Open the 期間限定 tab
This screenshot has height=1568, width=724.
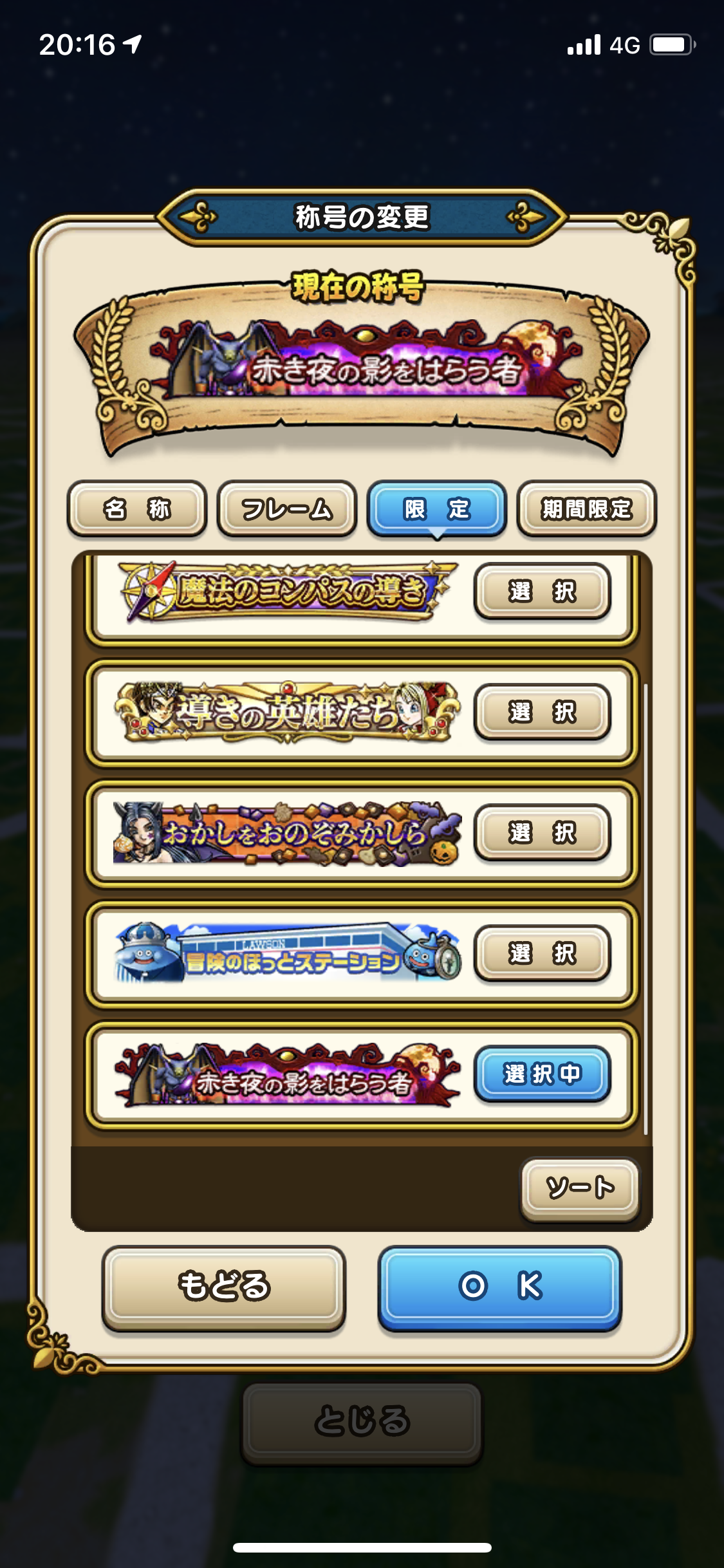586,509
